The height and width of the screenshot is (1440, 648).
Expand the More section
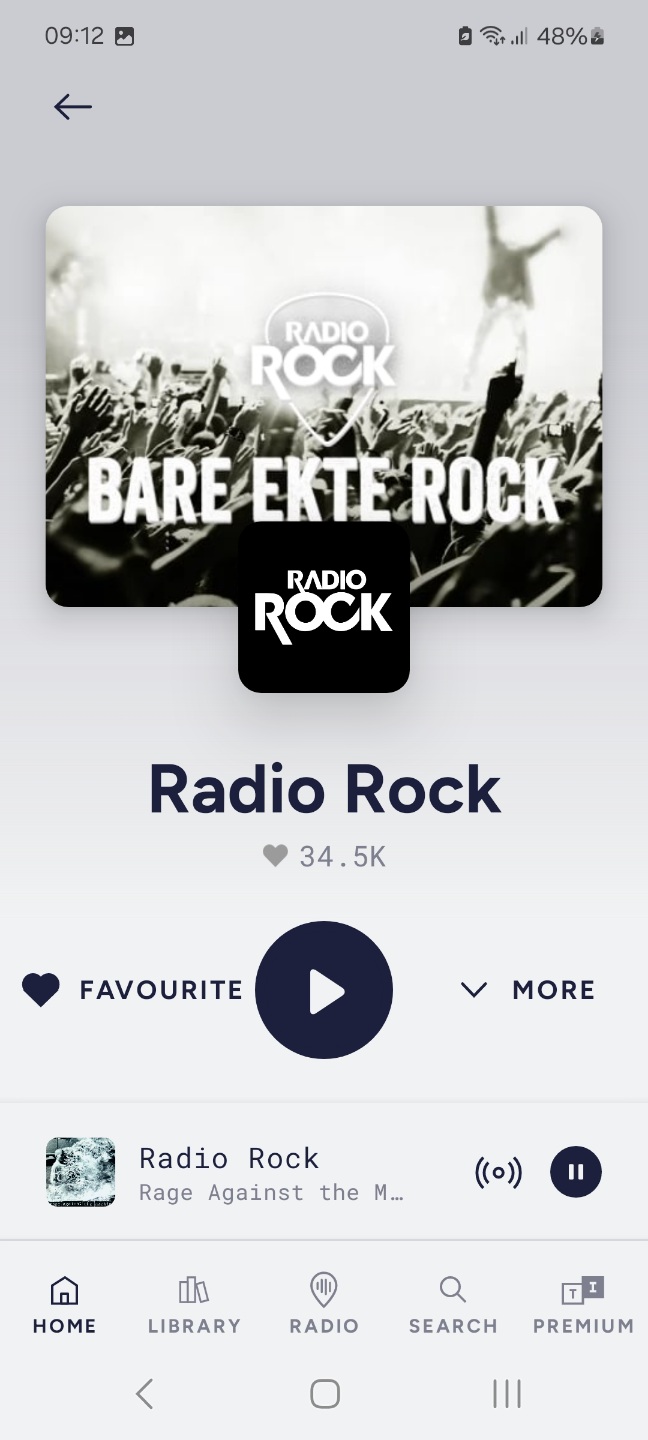(x=528, y=990)
